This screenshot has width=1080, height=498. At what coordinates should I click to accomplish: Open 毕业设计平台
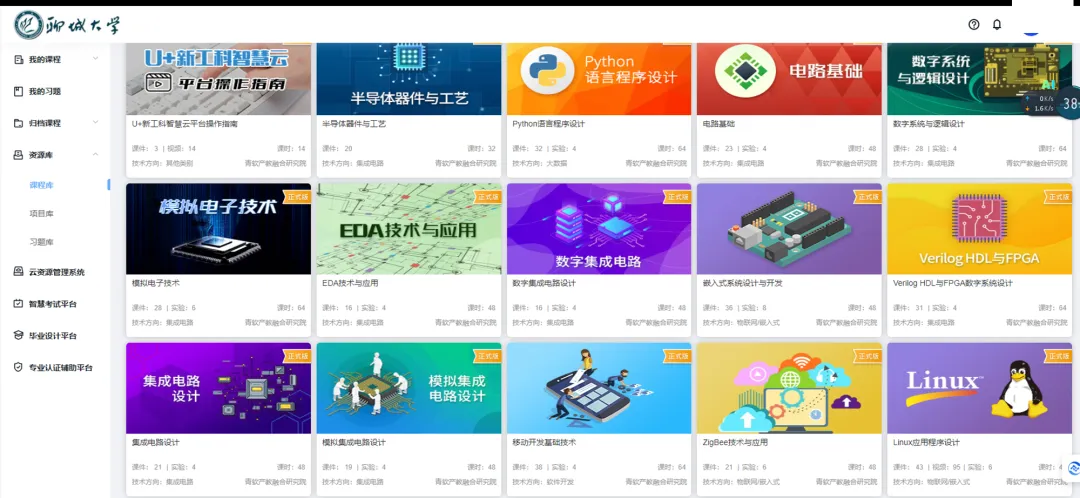pos(52,336)
